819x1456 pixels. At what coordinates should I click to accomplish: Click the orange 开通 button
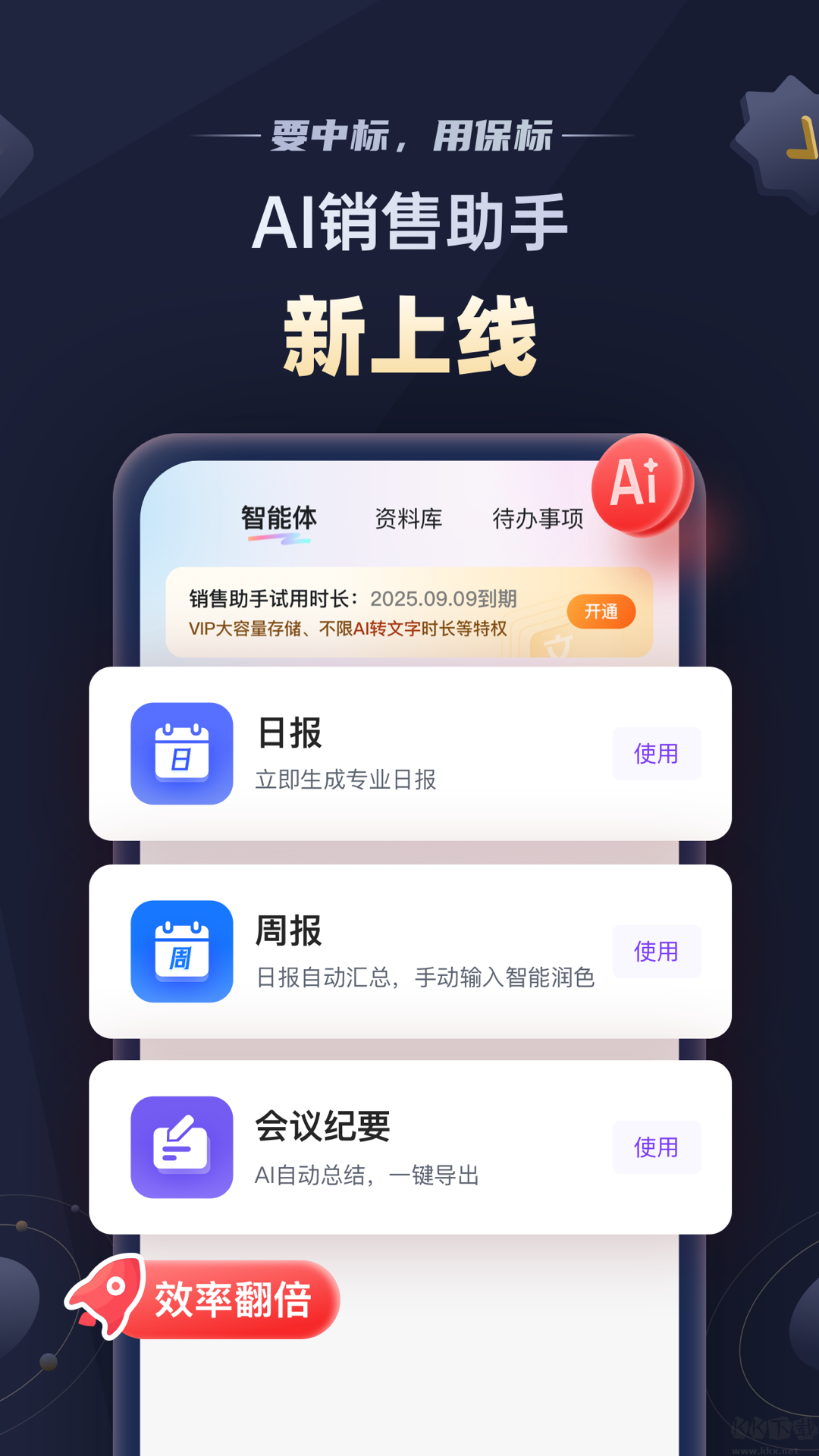600,611
